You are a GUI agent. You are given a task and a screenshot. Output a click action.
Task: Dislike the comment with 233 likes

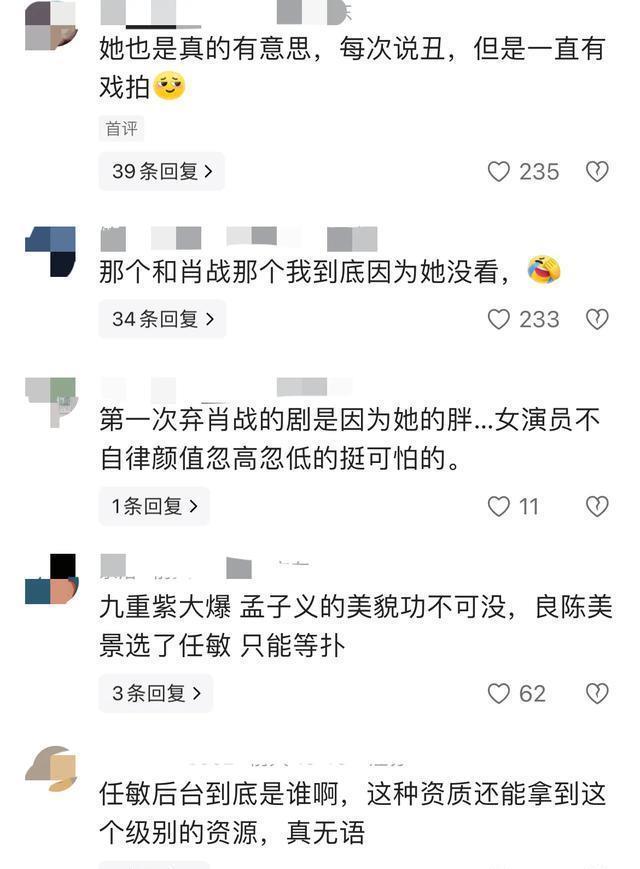tap(597, 319)
